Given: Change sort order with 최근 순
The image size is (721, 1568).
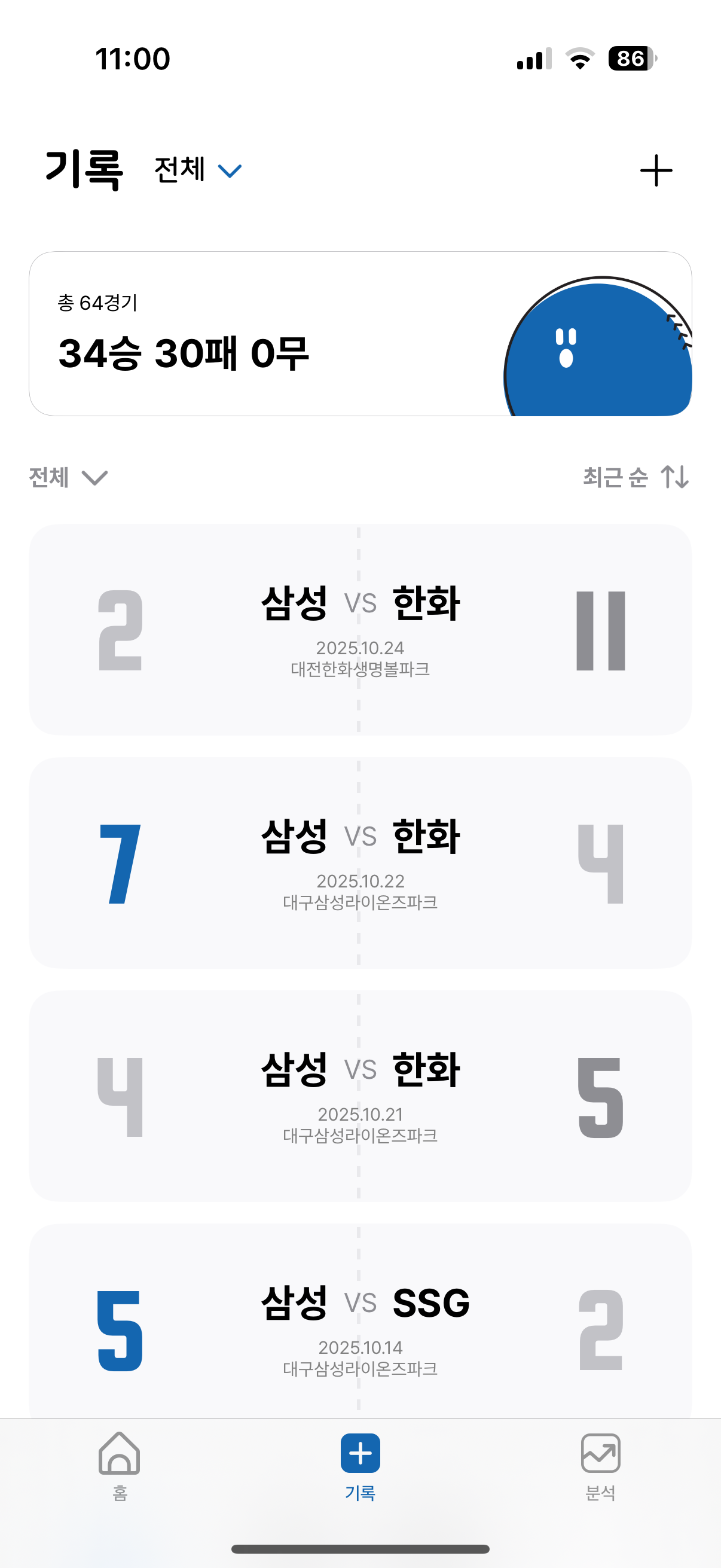Looking at the screenshot, I should [636, 477].
